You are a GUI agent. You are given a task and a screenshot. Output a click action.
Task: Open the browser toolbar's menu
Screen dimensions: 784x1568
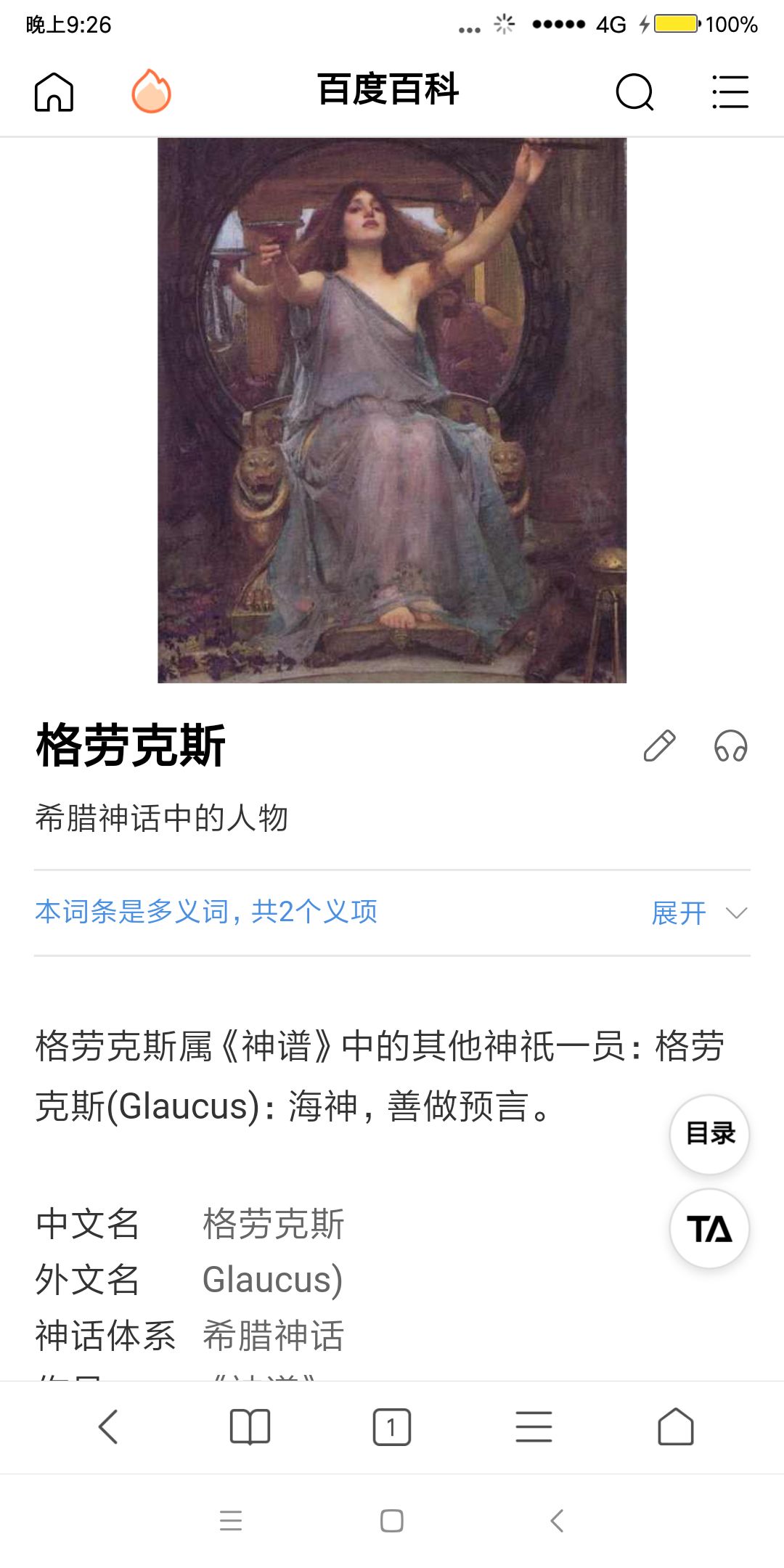[534, 1427]
